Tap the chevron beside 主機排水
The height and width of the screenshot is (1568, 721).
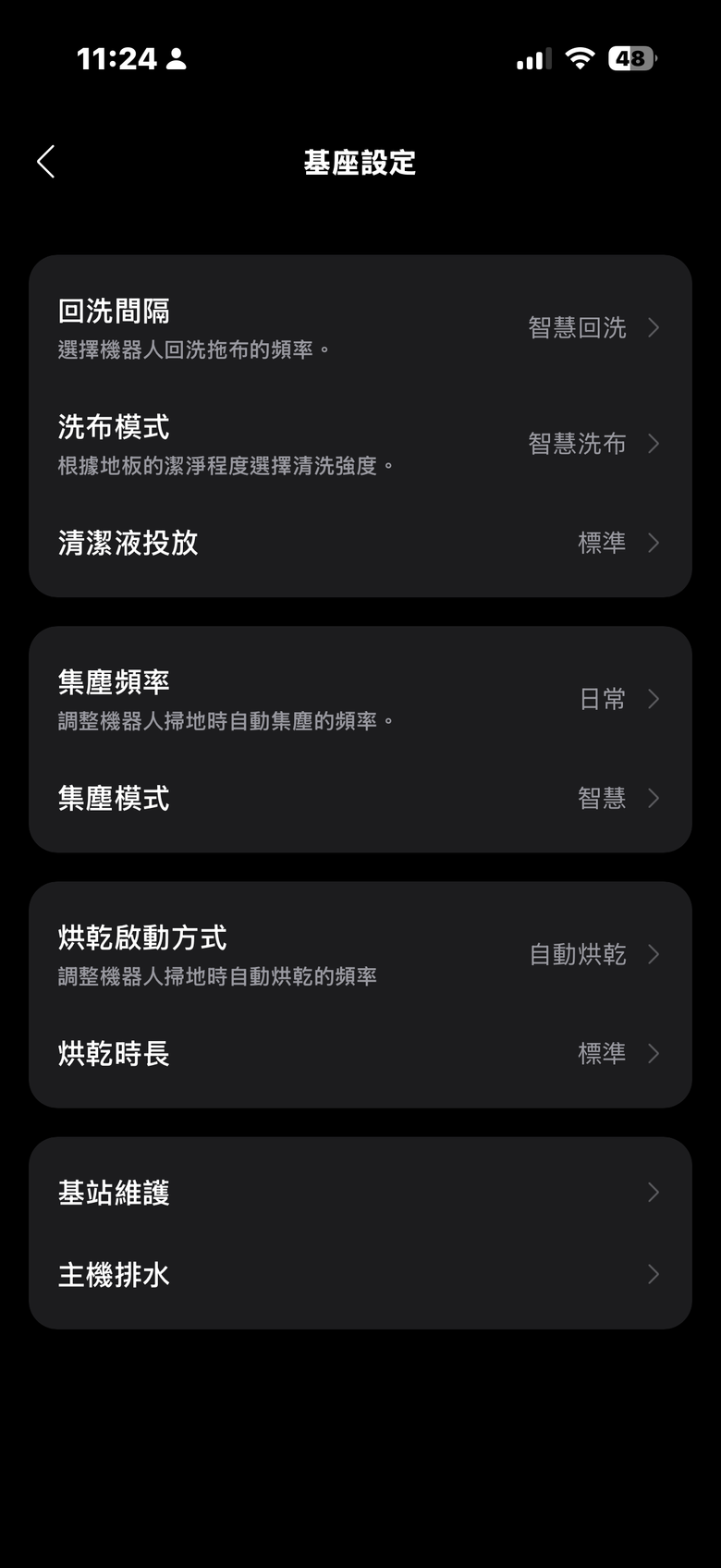pyautogui.click(x=654, y=1274)
